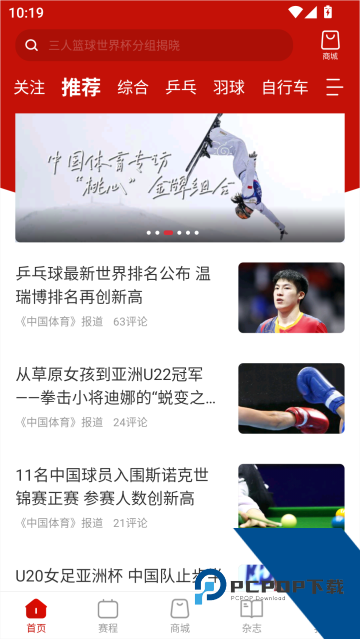Go to the 羽球 category tab

click(x=229, y=87)
